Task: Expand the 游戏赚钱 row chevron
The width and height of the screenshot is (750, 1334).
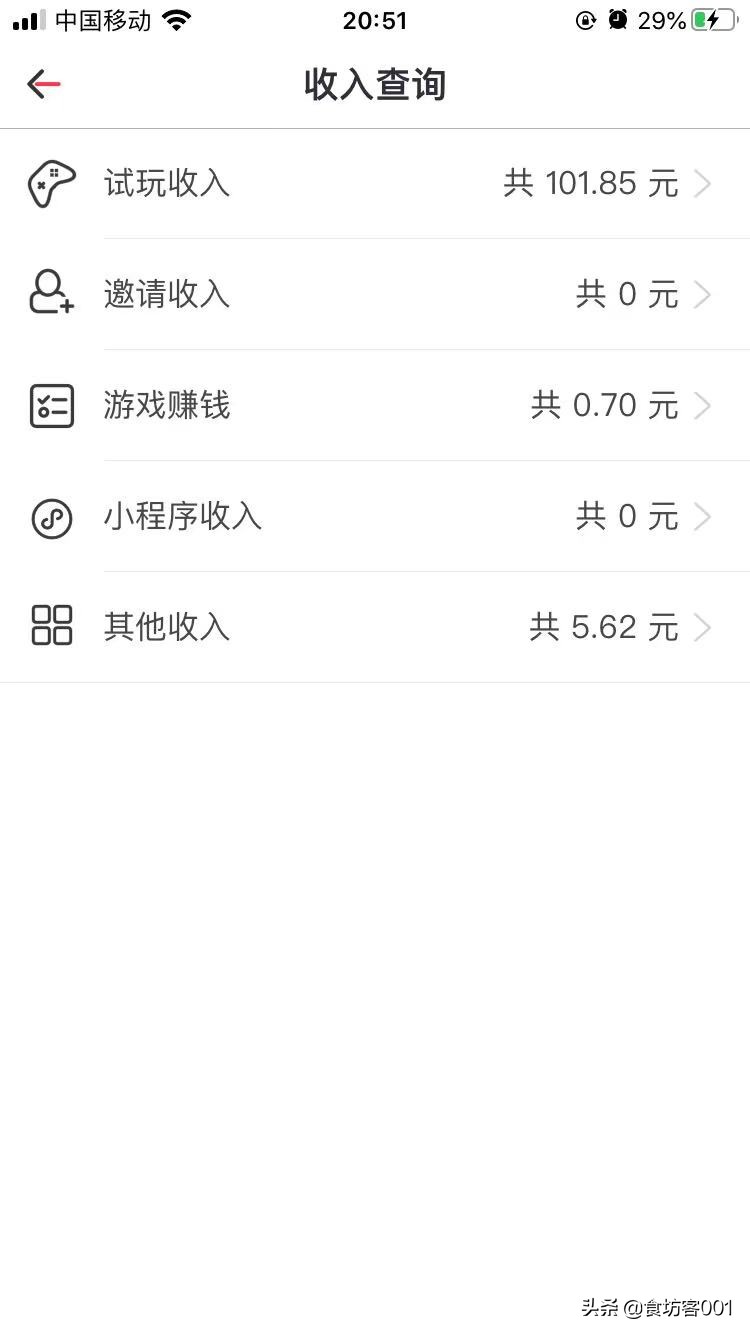Action: pos(703,405)
